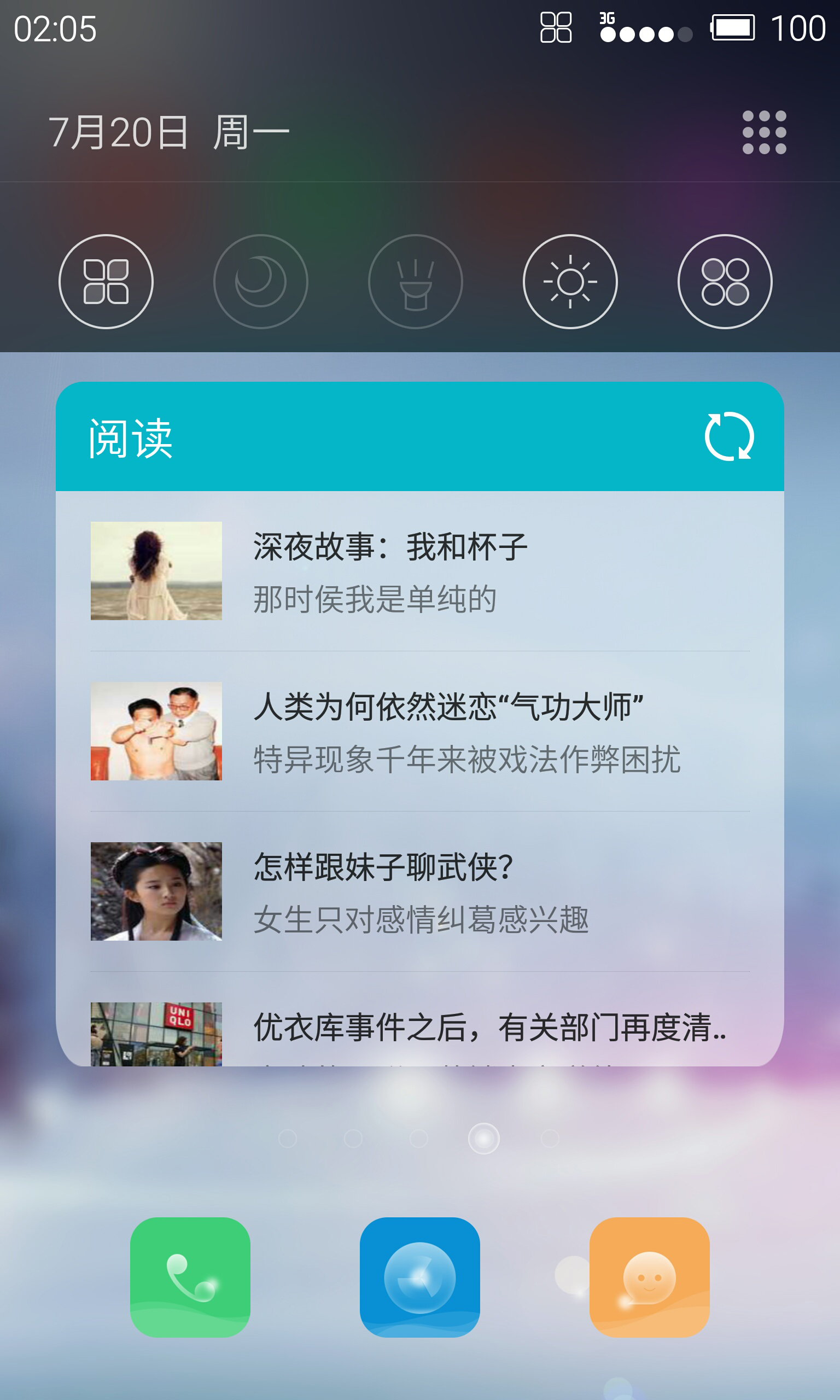
Task: Tap the brightness sun toggle
Action: (x=570, y=281)
